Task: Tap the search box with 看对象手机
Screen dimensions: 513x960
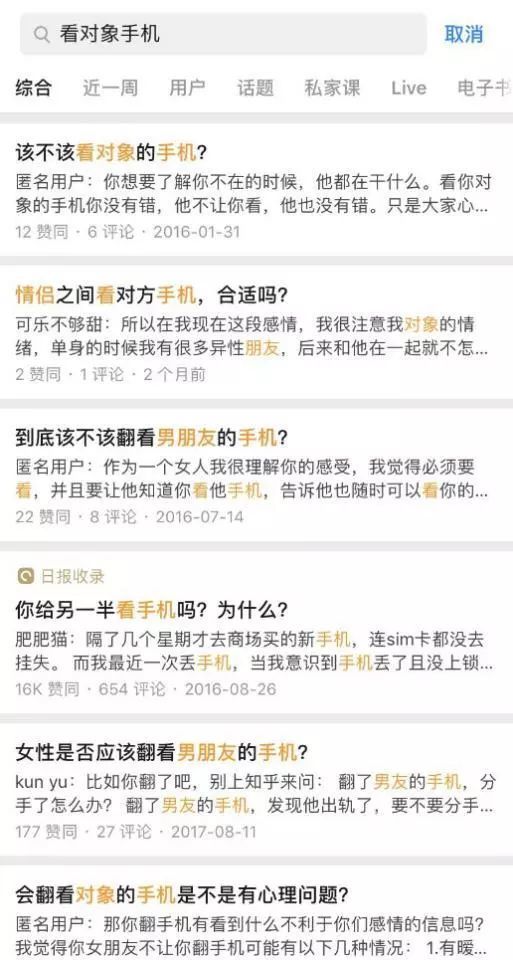Action: pos(223,34)
